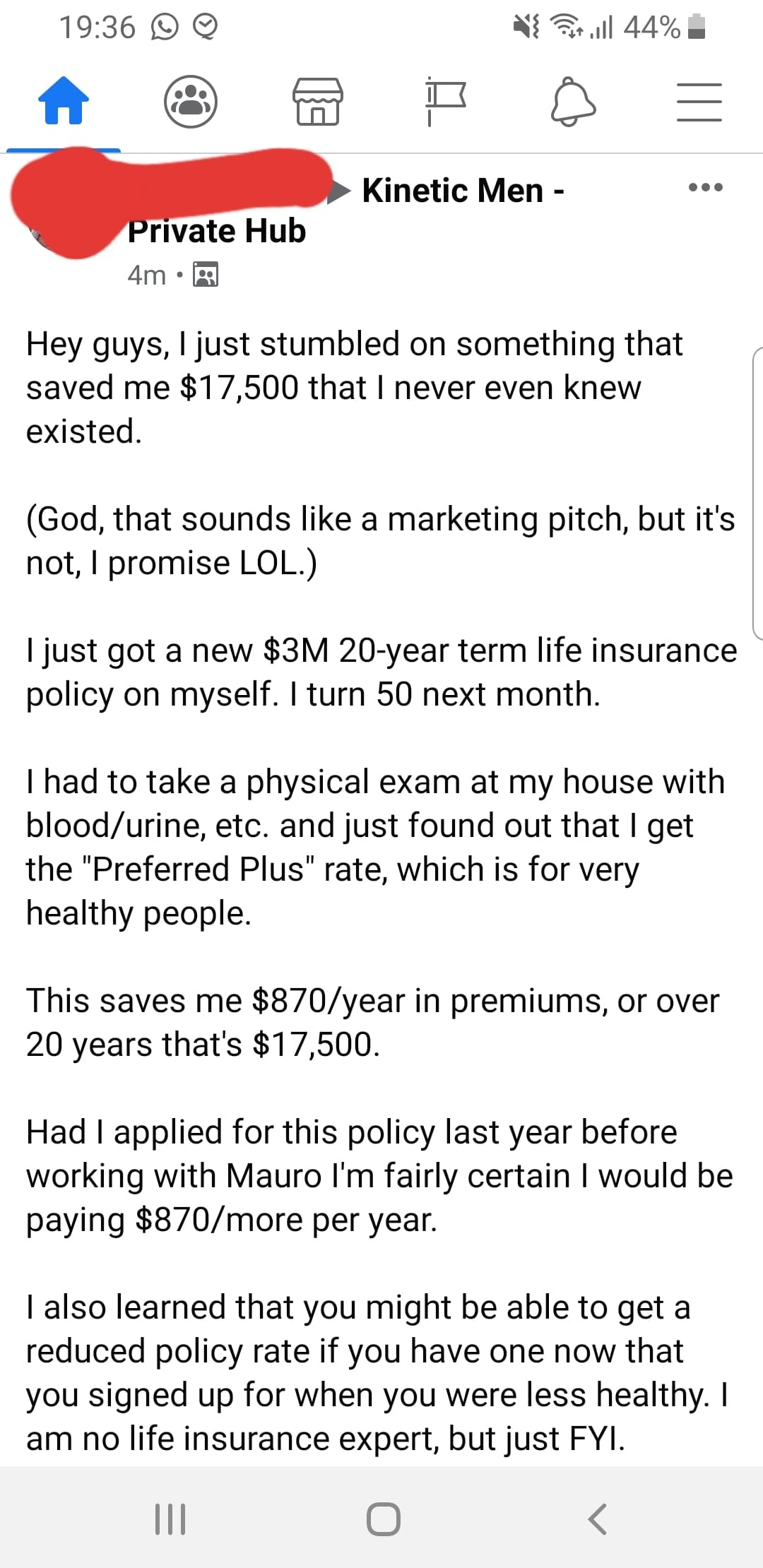763x1568 pixels.
Task: Open the Groups tab
Action: [190, 101]
